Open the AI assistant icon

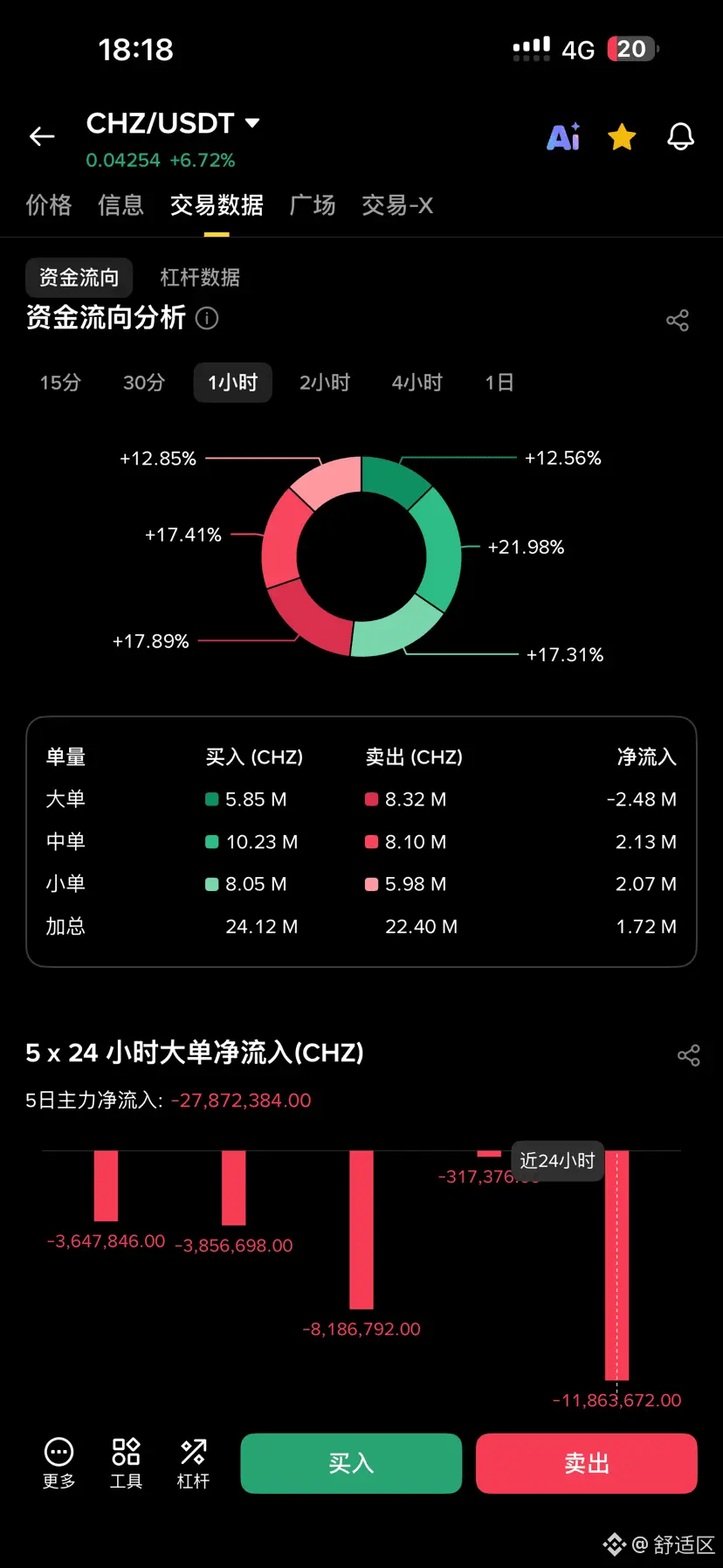pyautogui.click(x=563, y=137)
